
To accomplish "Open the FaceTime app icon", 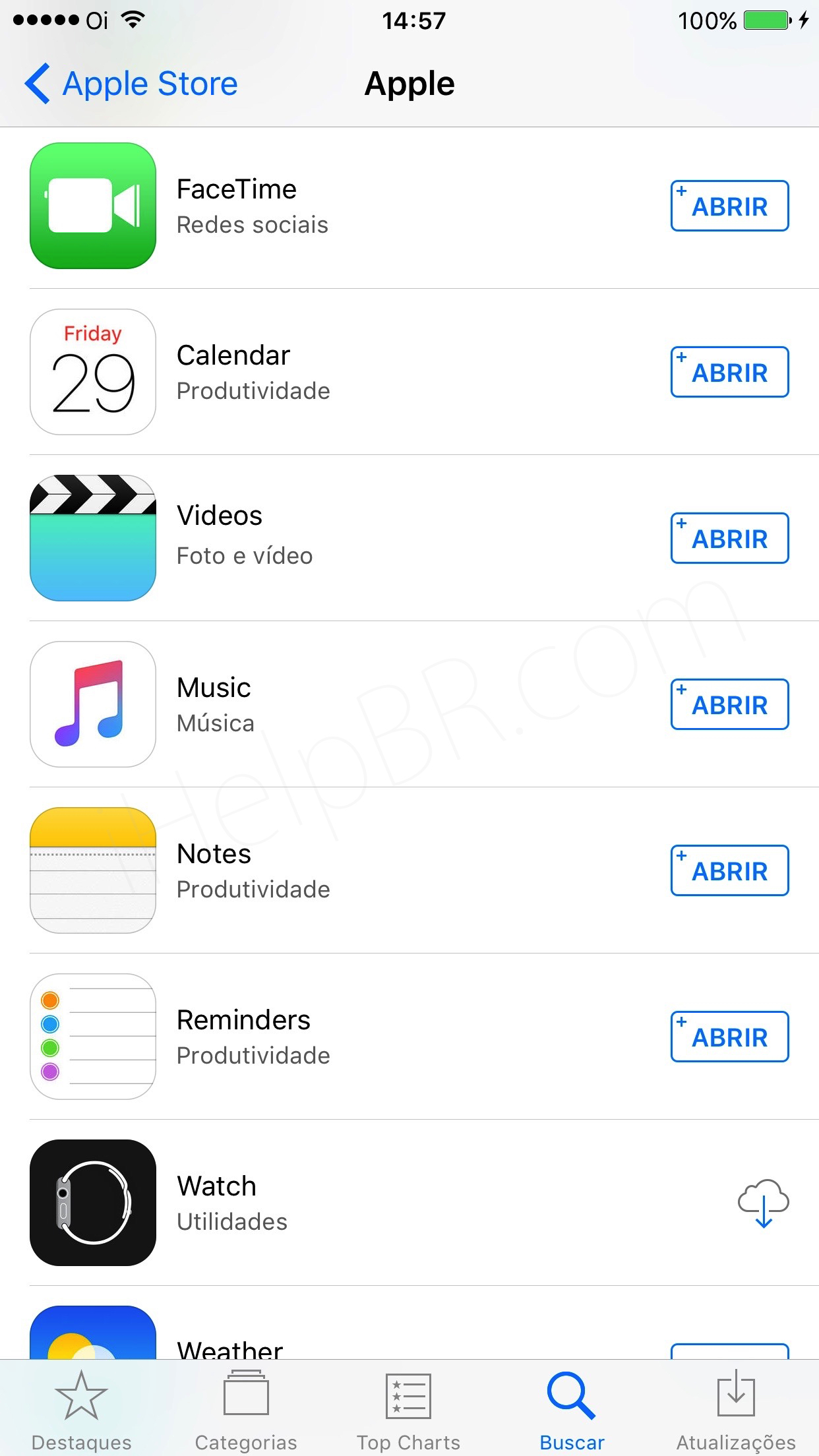I will coord(93,206).
